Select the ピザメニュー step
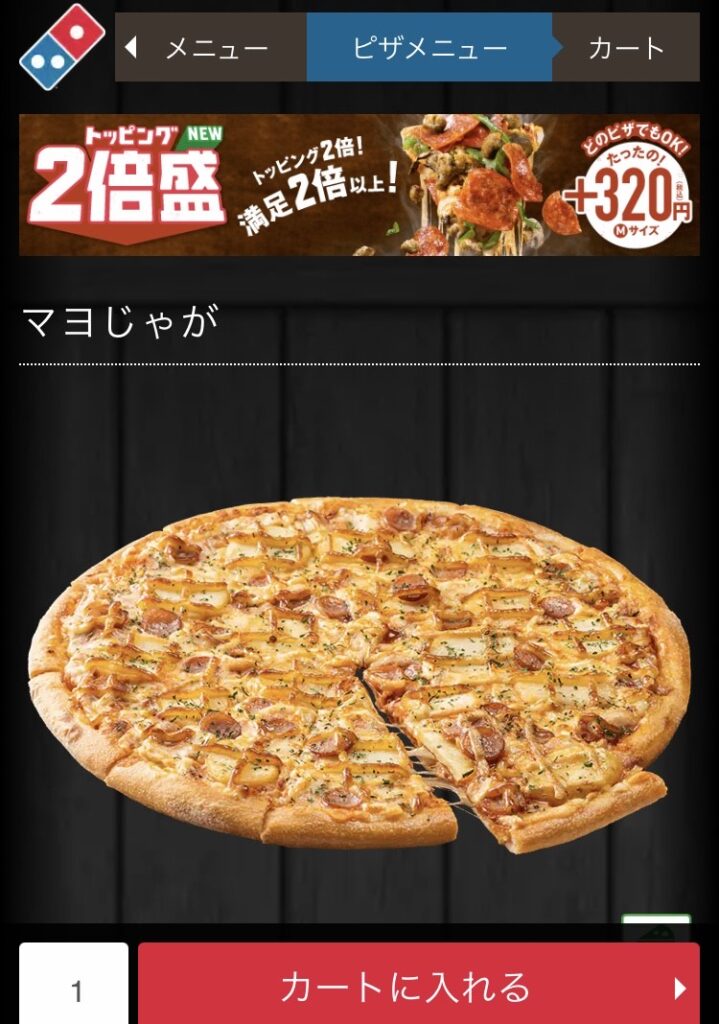 (429, 47)
